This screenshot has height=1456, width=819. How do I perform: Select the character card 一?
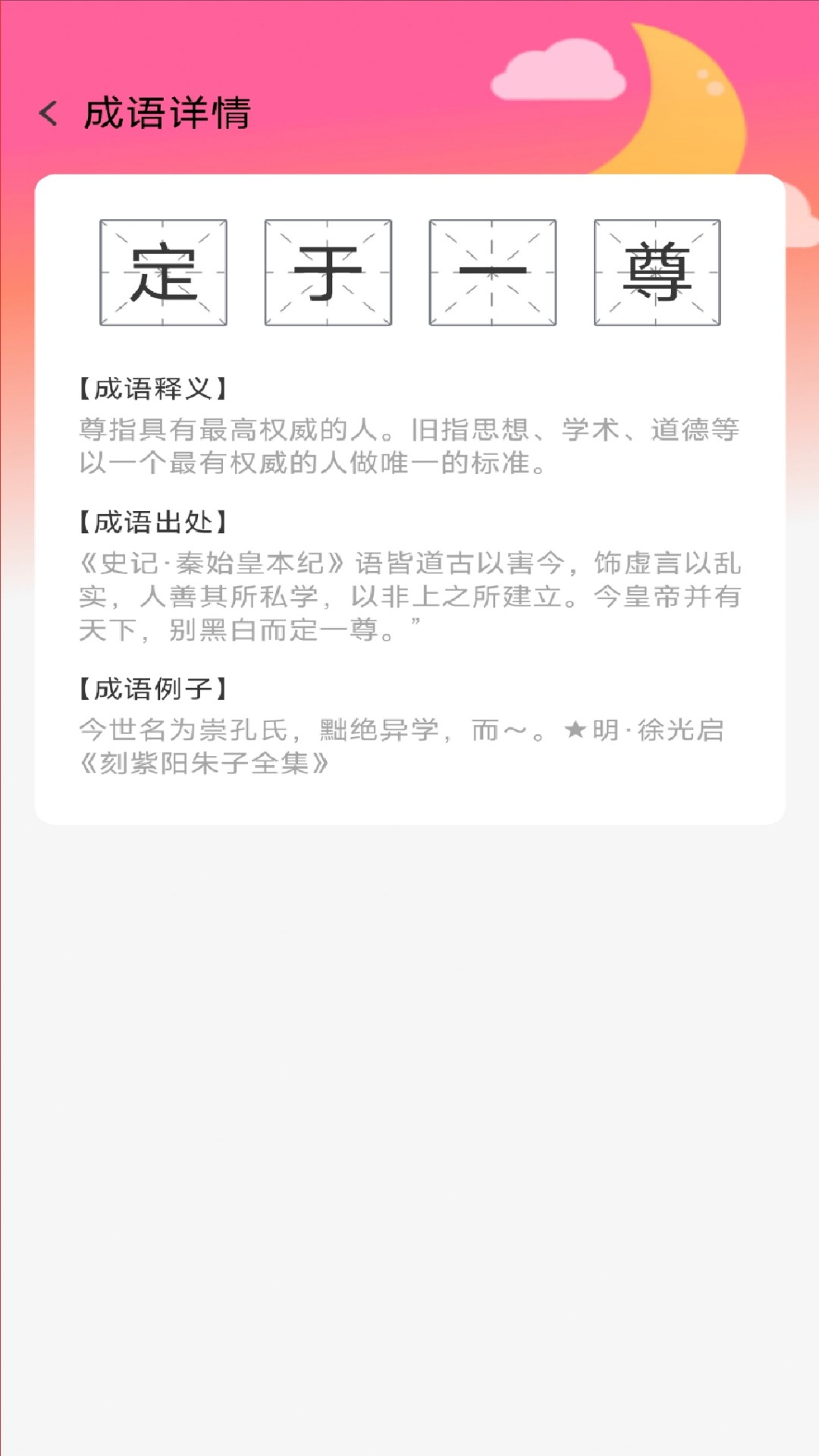(x=493, y=273)
